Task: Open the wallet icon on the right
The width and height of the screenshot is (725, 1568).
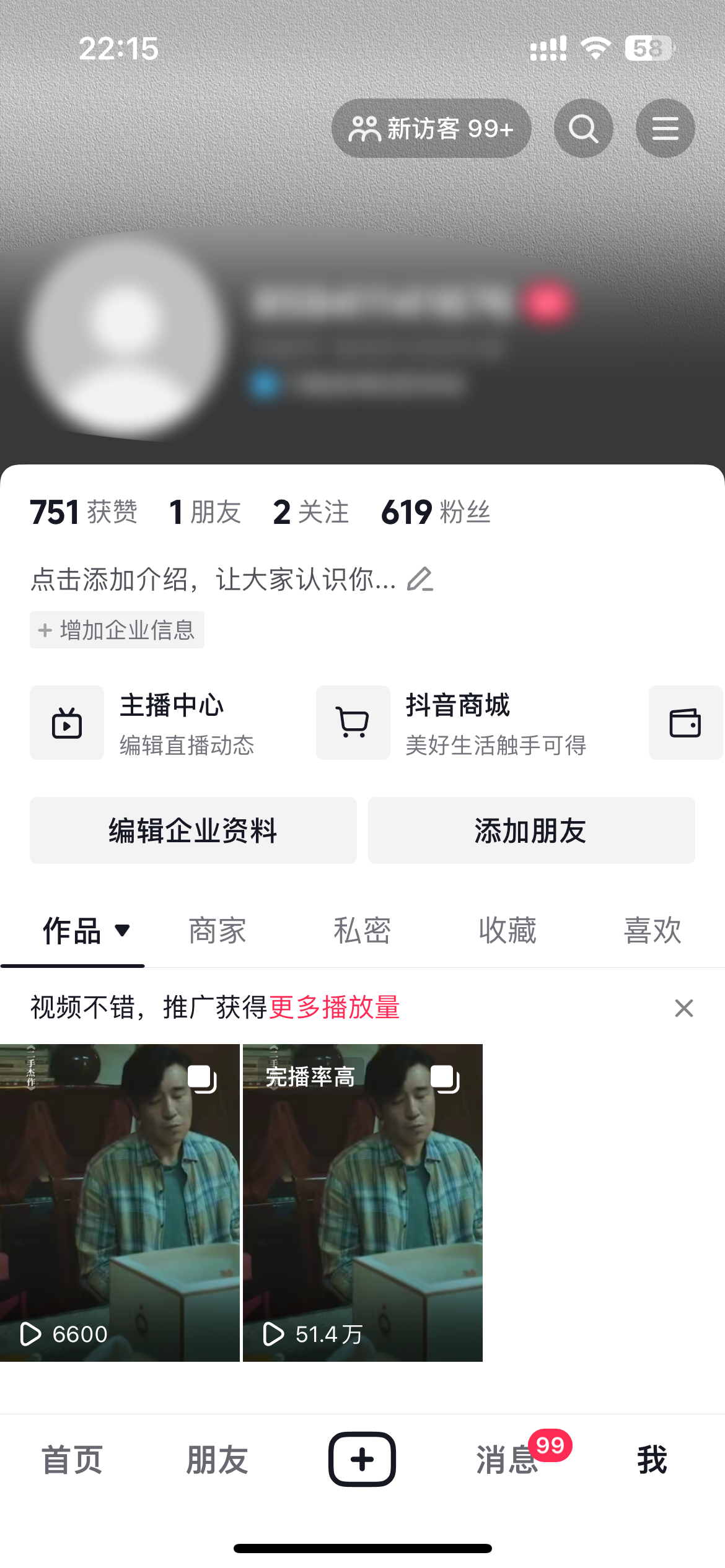Action: (685, 722)
